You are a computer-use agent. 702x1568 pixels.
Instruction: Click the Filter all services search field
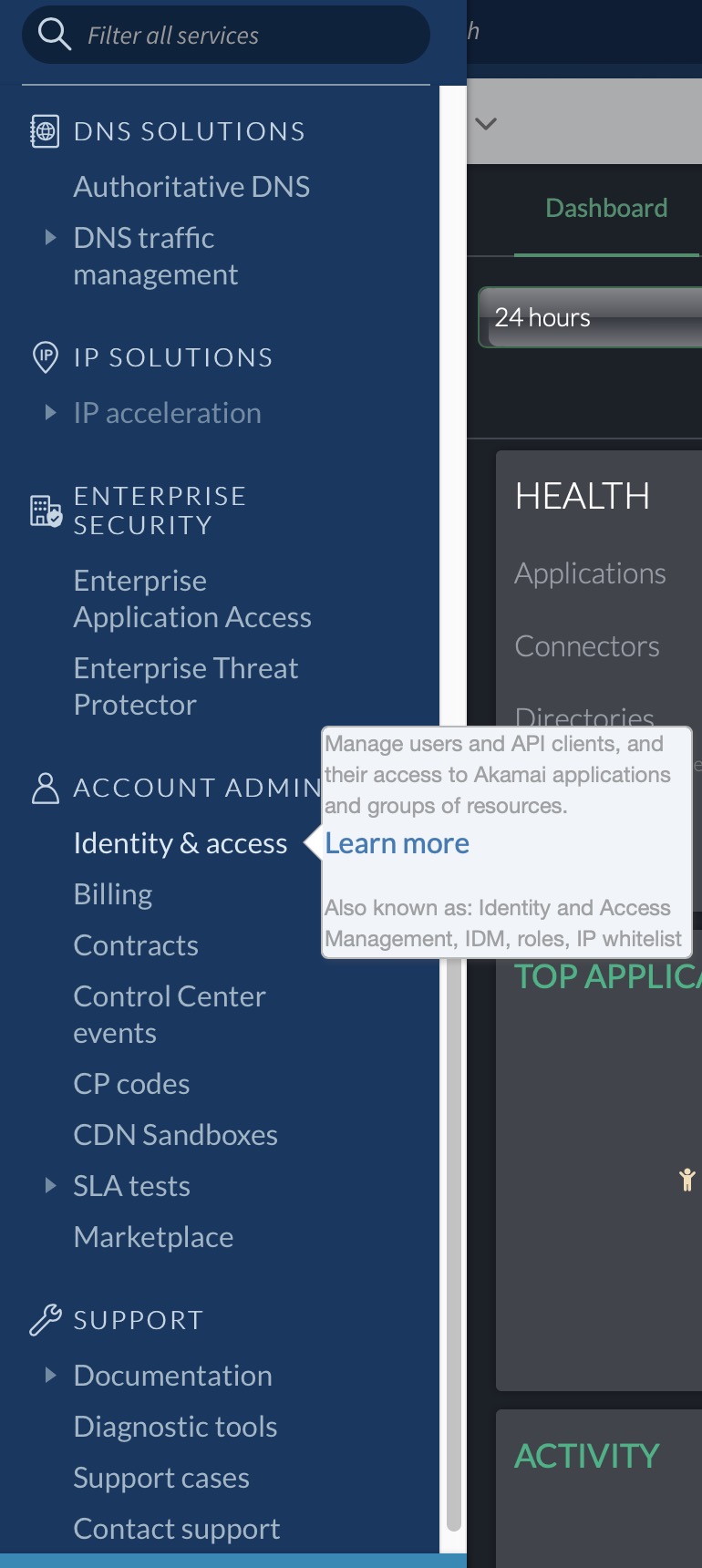(x=228, y=34)
